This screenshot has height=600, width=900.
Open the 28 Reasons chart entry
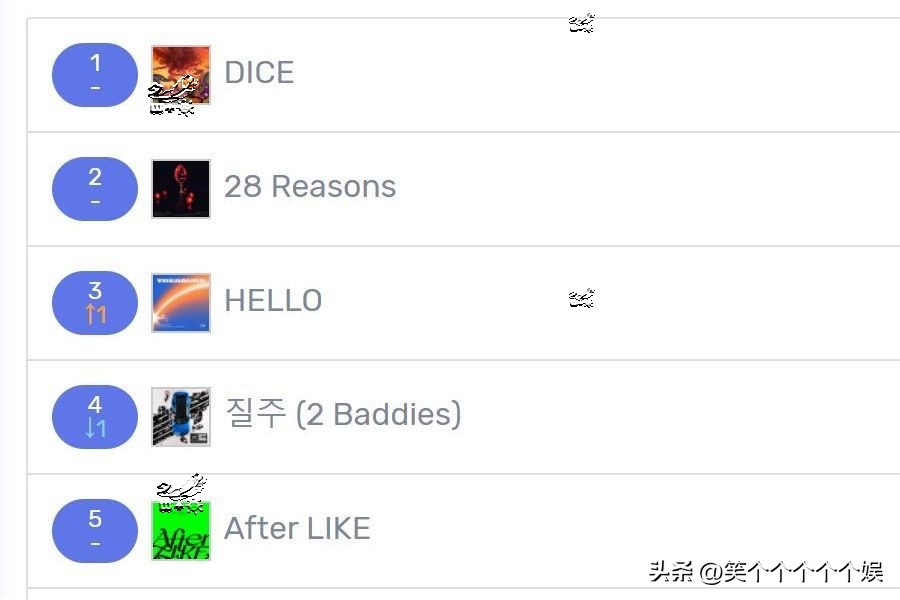310,187
